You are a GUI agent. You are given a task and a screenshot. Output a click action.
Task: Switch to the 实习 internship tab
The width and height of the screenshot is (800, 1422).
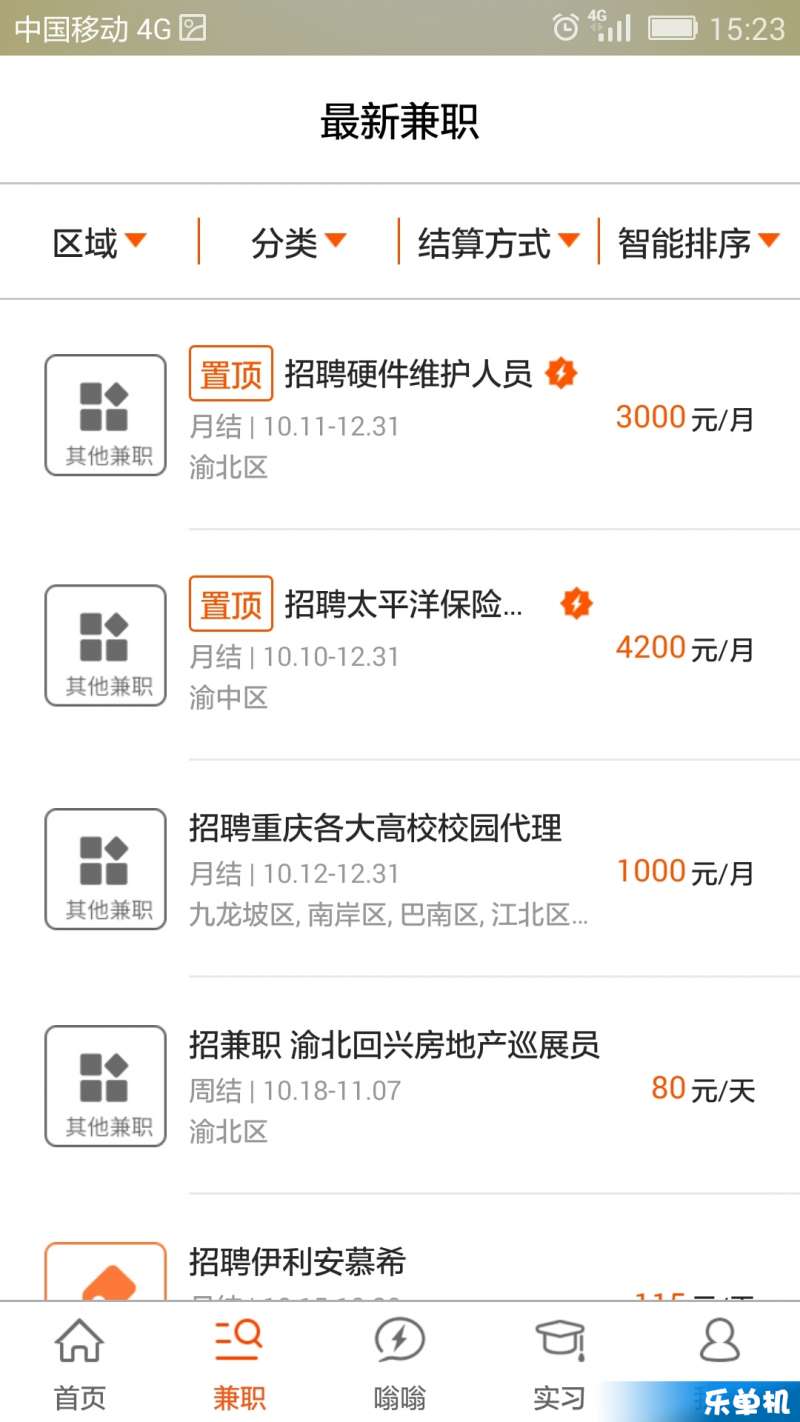(x=560, y=1362)
